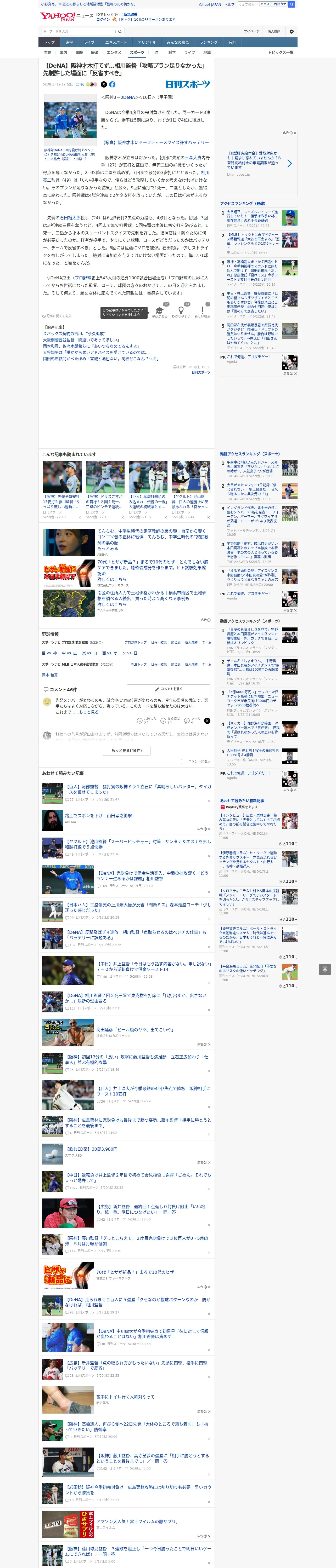Open related article 大谷翔平は「誰かから悪いアドバイス
The image size is (336, 1568).
click(x=96, y=353)
